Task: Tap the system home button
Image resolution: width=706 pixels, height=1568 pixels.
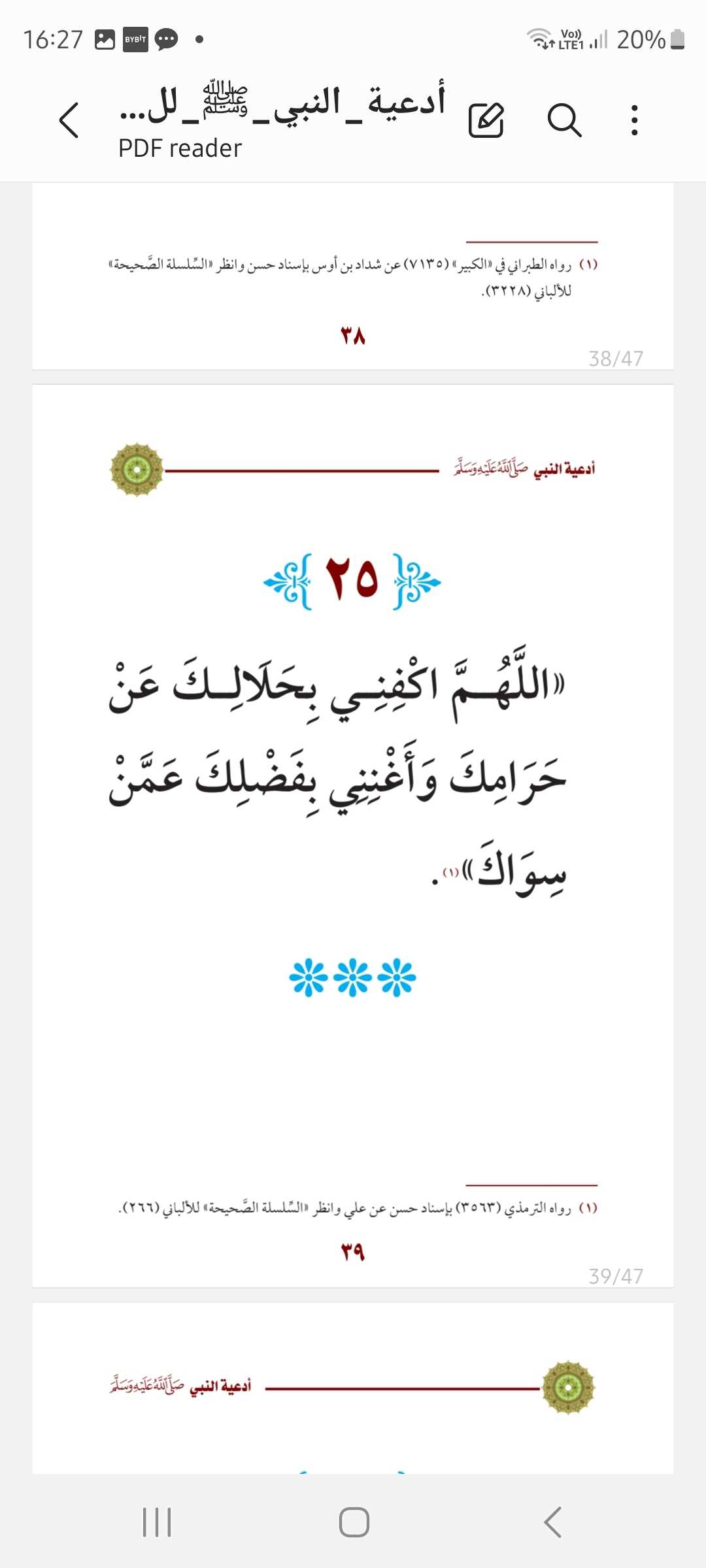Action: point(354,1522)
